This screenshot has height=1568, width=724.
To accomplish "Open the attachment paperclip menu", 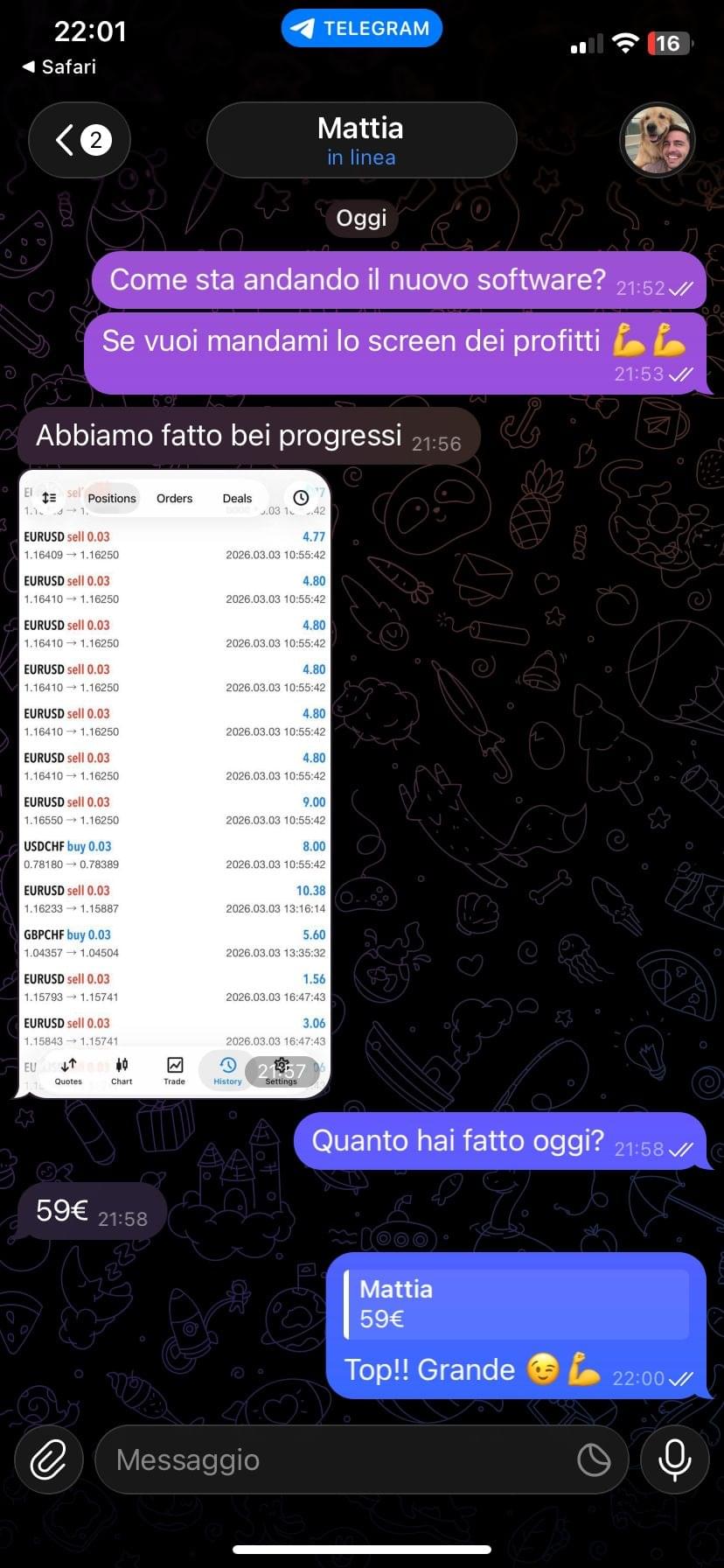I will pyautogui.click(x=49, y=1459).
